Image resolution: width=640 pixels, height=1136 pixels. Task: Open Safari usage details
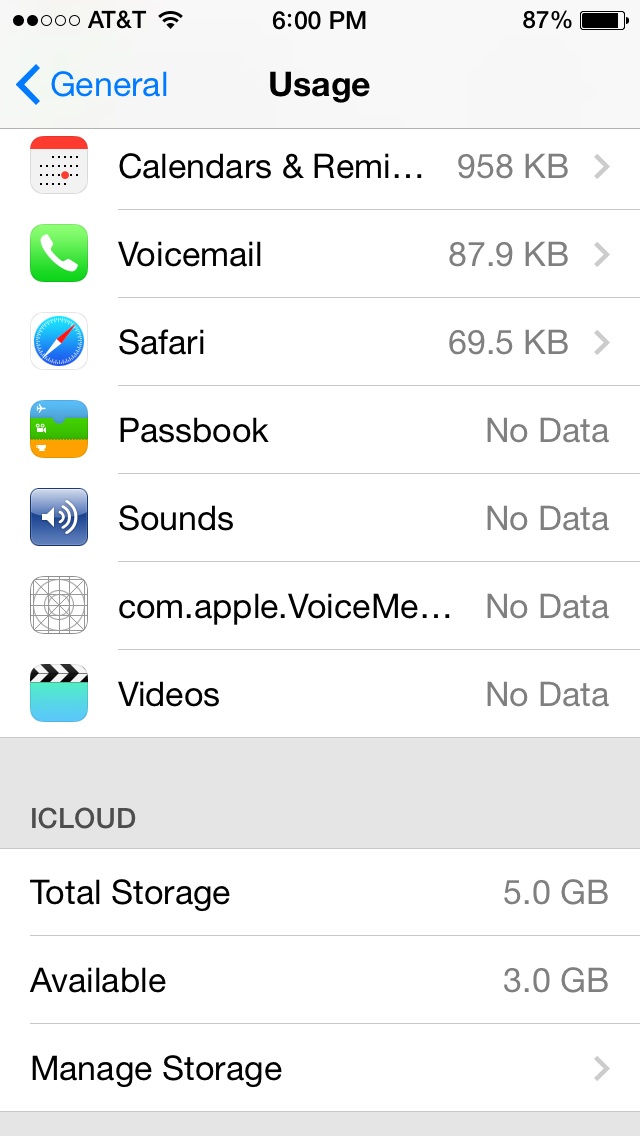(x=320, y=343)
